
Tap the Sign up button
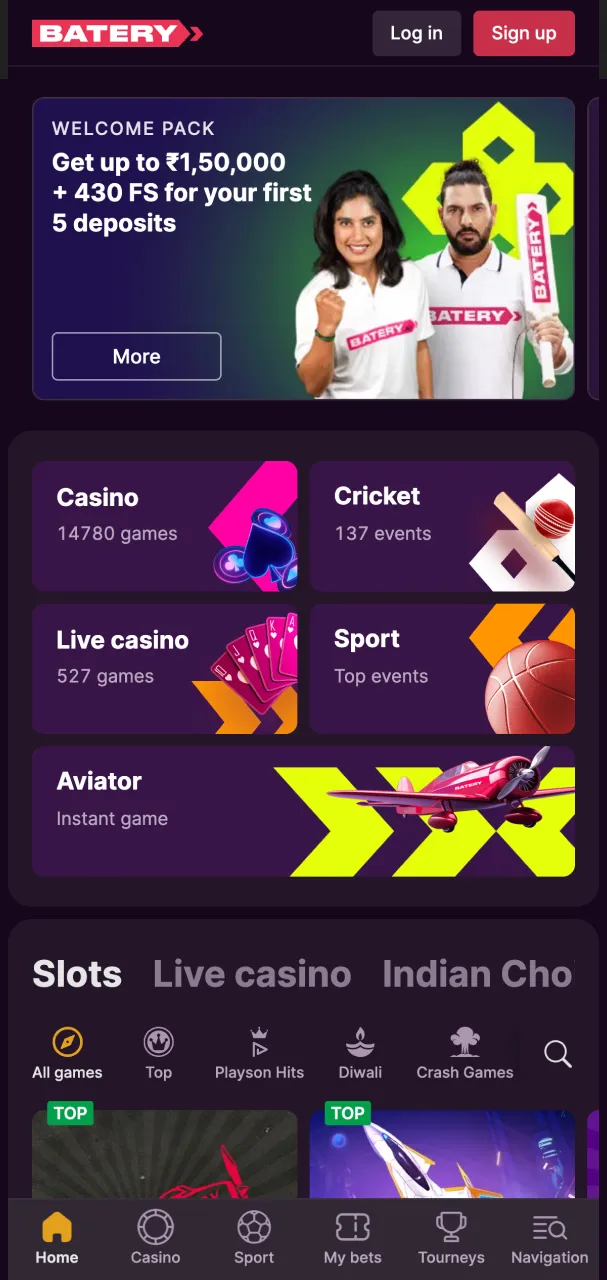(x=523, y=33)
